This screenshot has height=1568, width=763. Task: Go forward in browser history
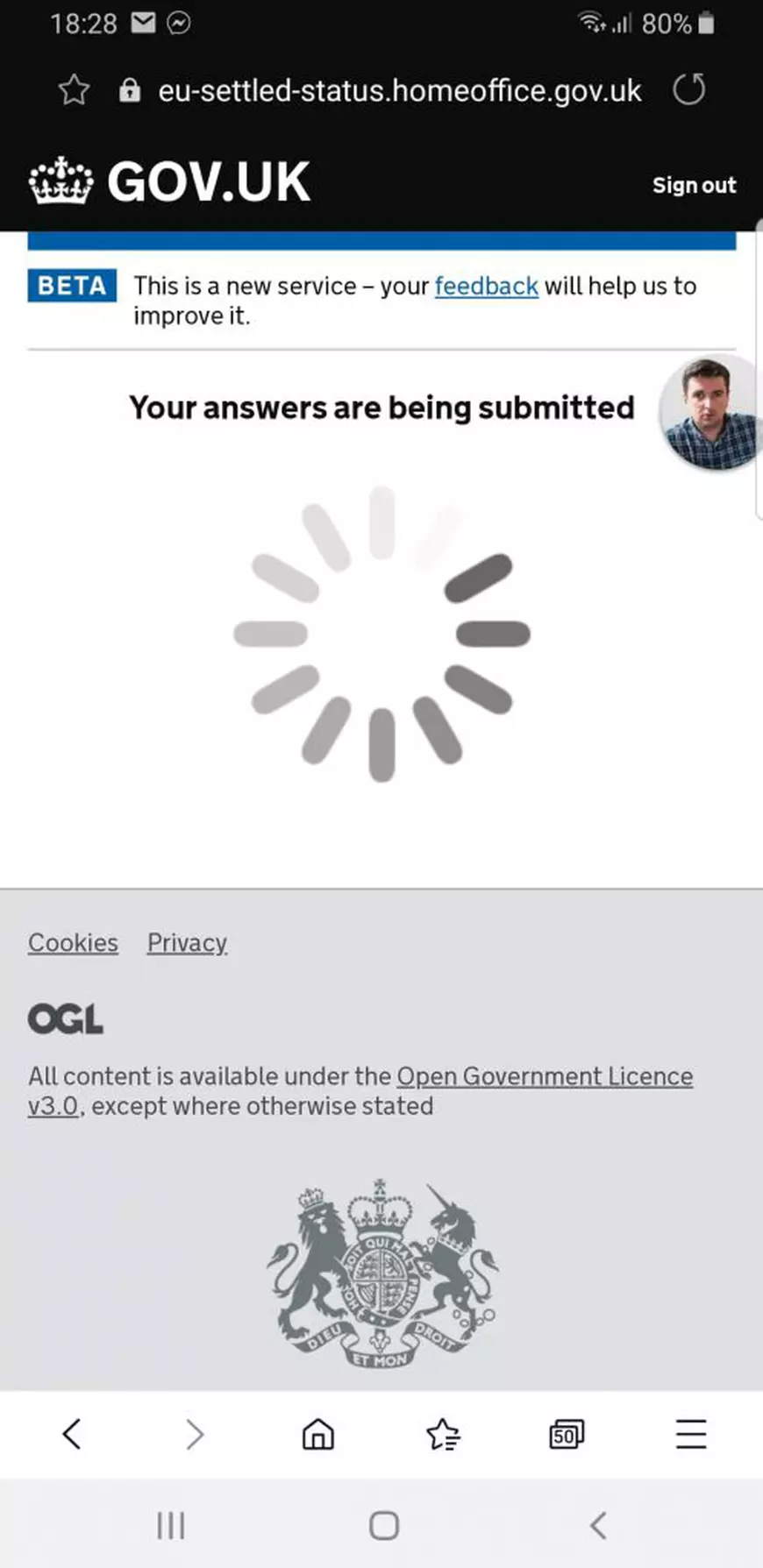pyautogui.click(x=195, y=1435)
